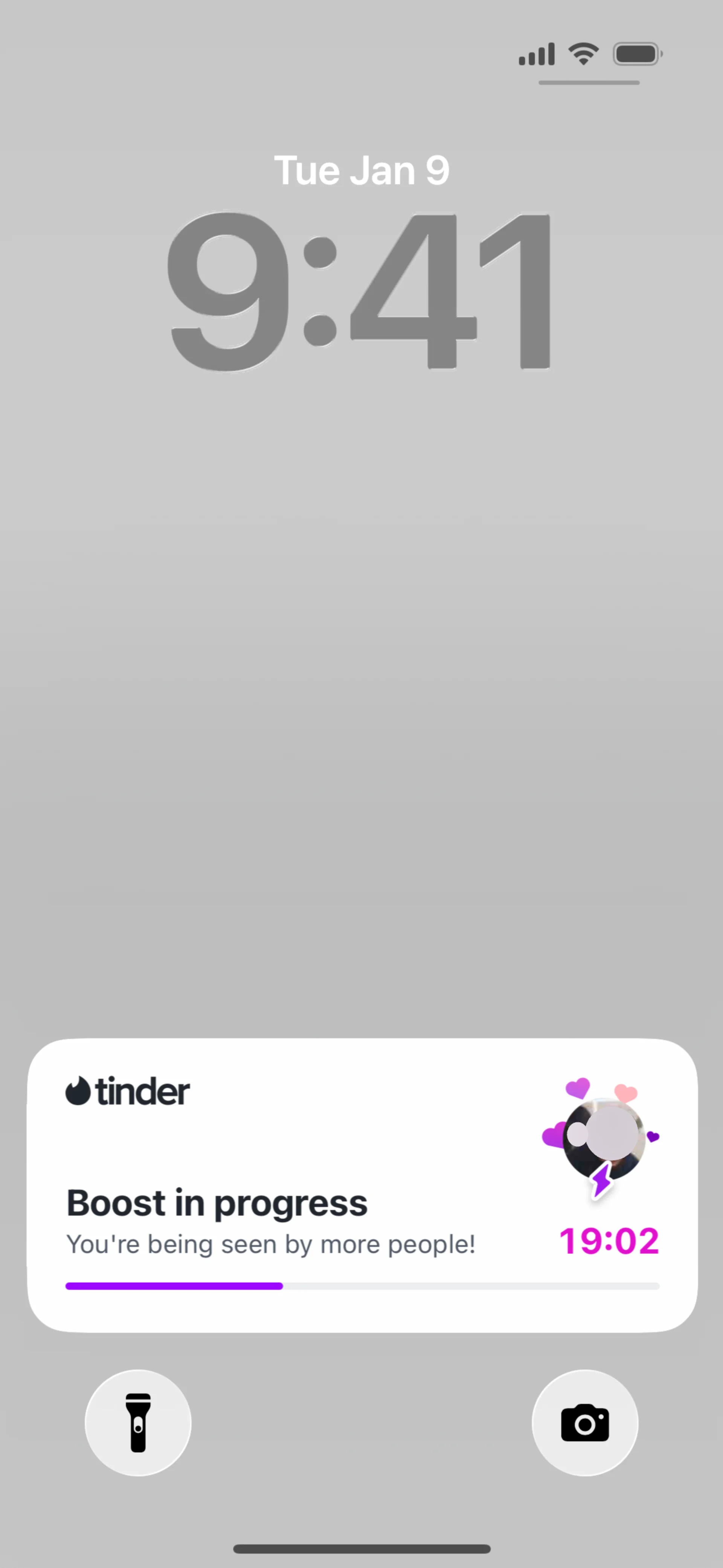Open the camera shortcut

tap(584, 1423)
